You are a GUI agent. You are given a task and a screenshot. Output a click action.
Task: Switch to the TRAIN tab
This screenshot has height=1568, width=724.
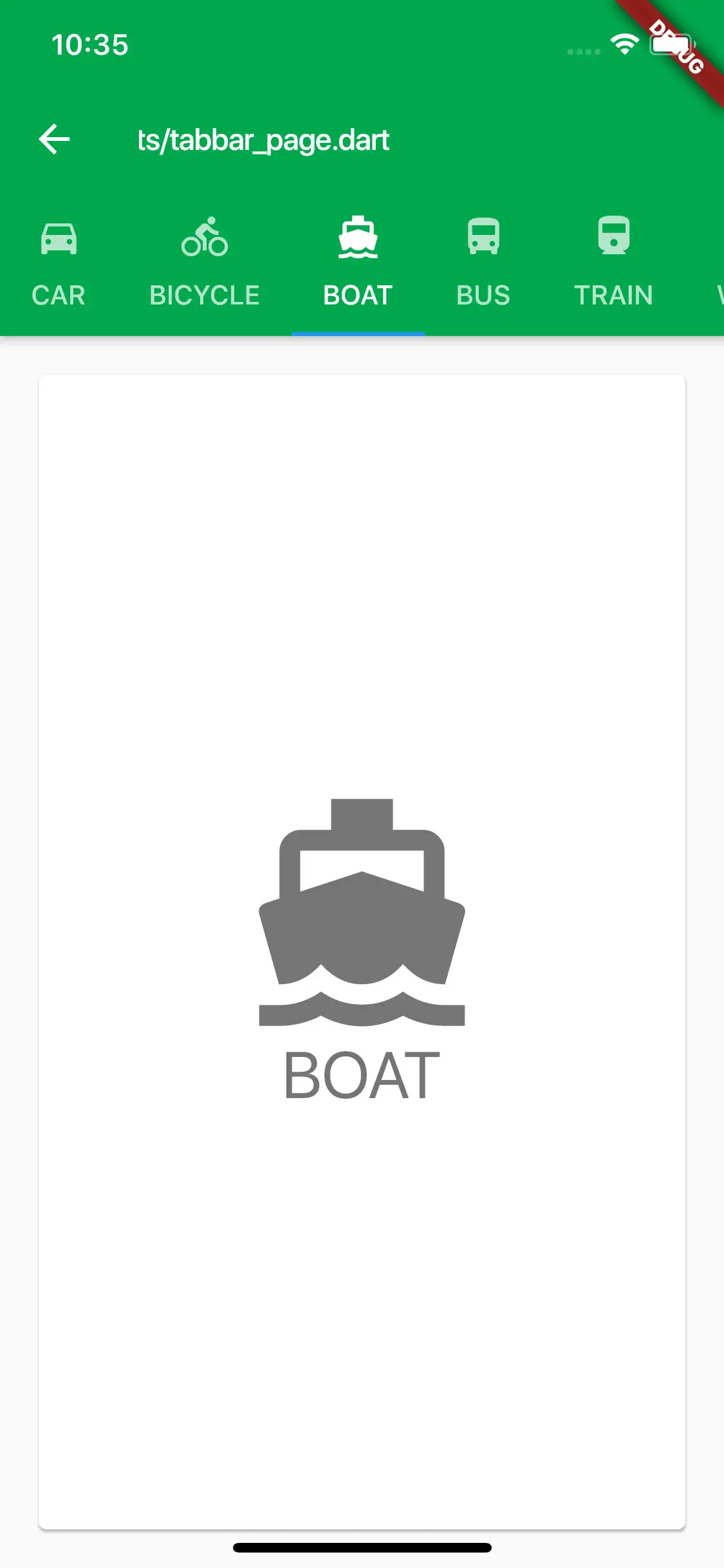[x=613, y=264]
